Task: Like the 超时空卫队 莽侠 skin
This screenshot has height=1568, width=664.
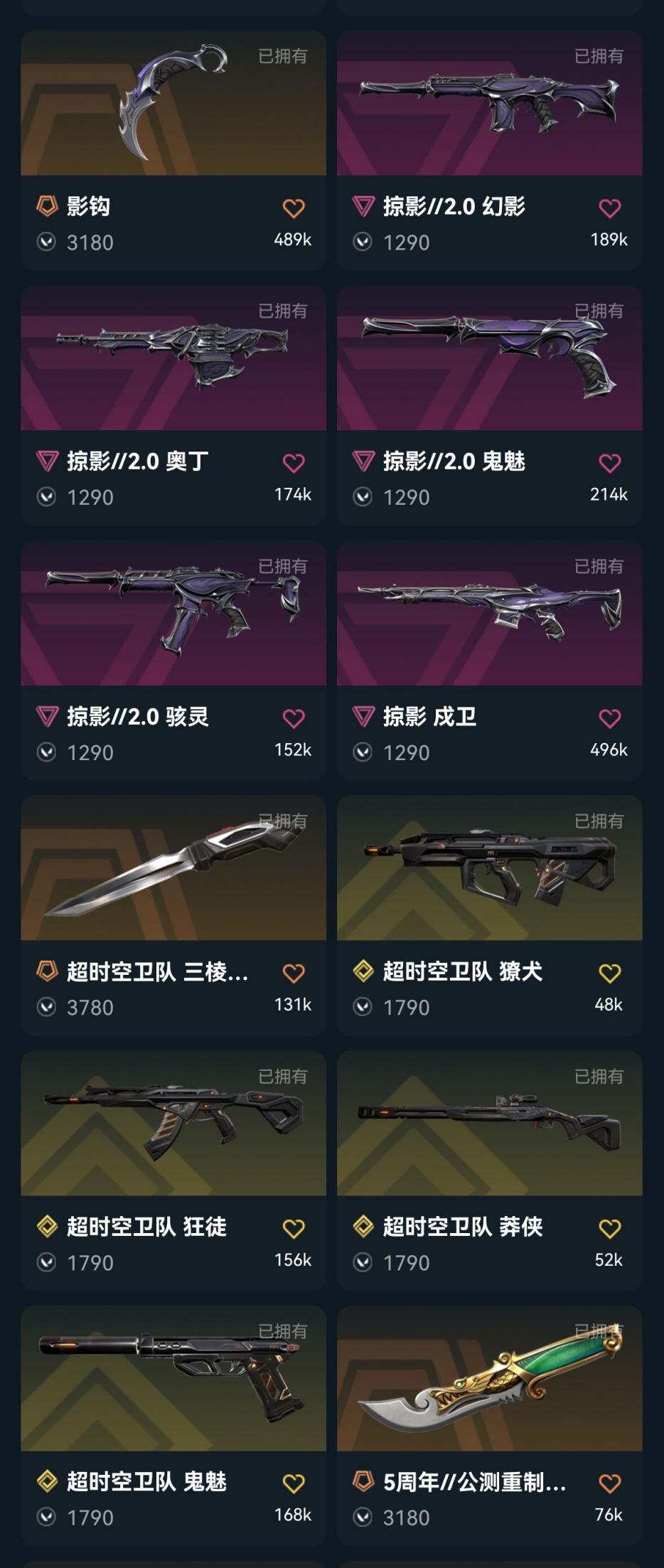Action: 609,1229
